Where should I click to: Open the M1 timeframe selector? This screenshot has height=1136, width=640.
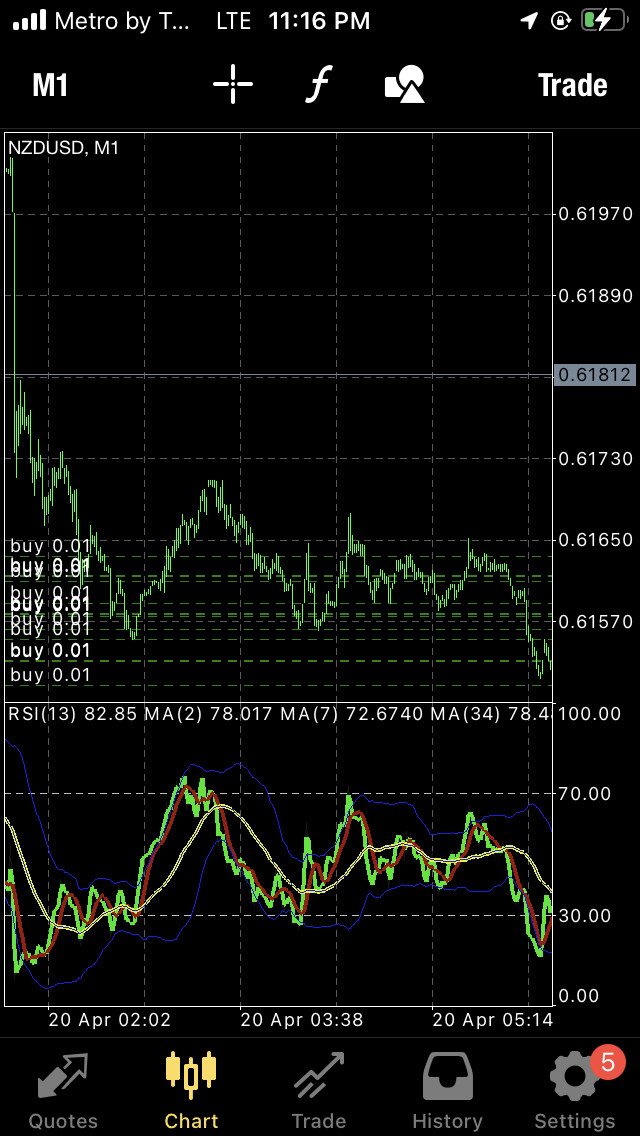click(50, 86)
